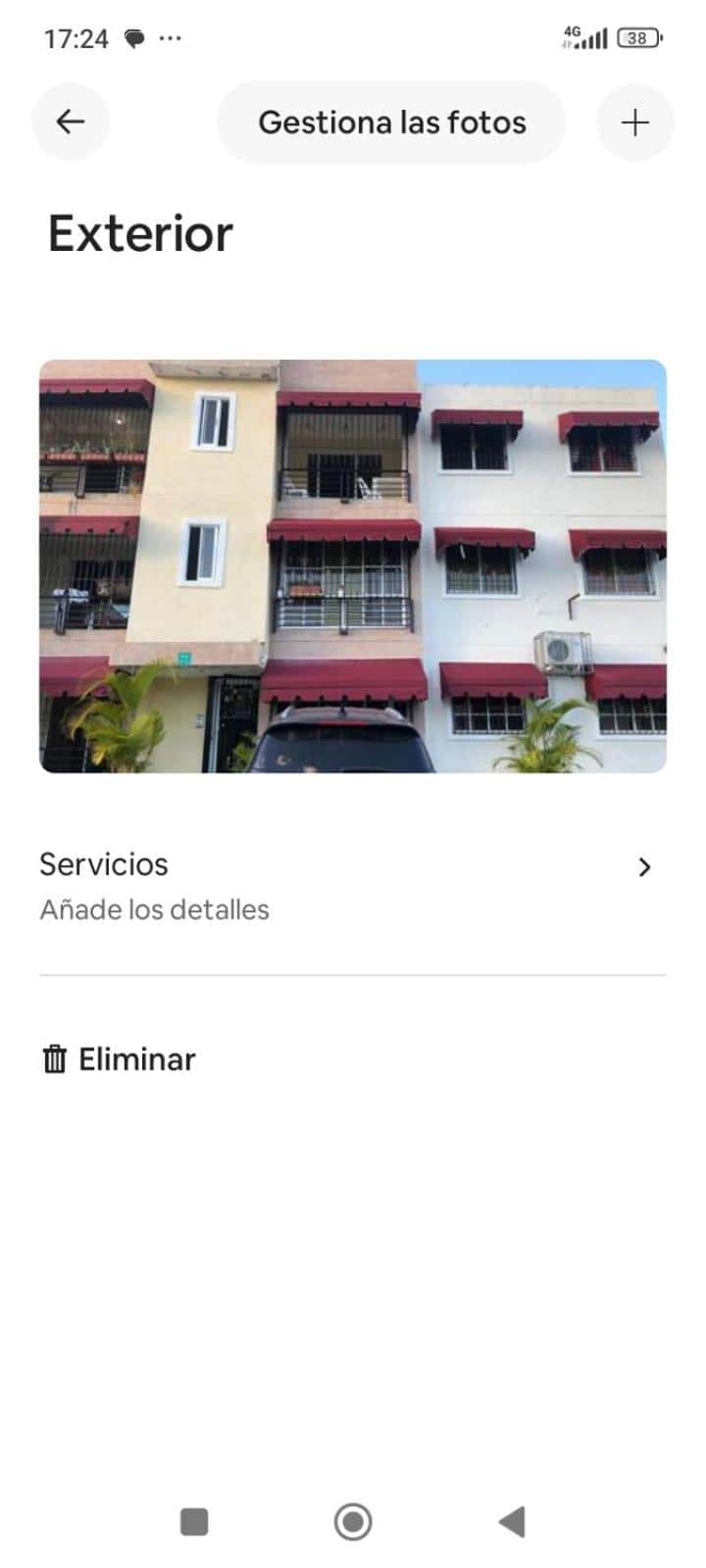Open the exterior building photo

coord(353,564)
